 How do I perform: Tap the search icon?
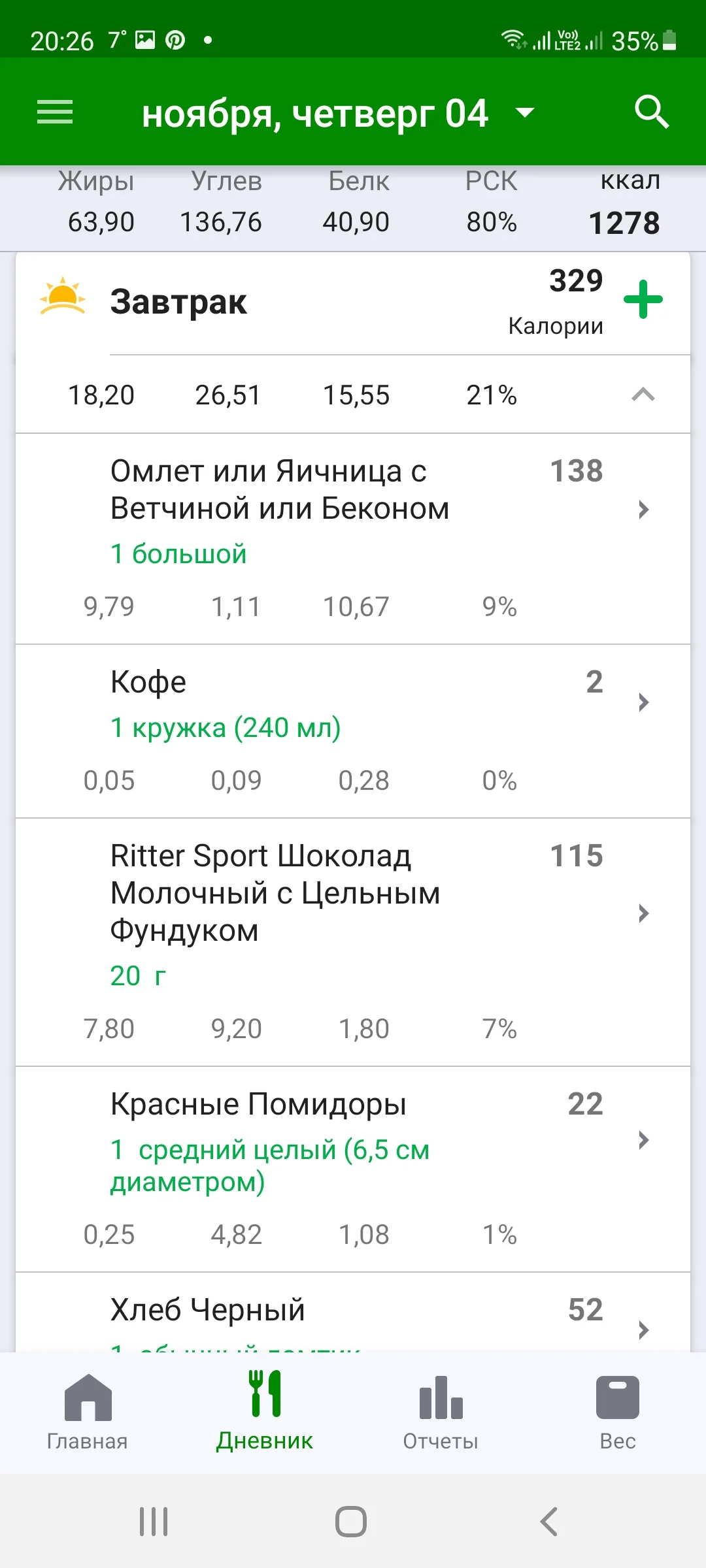[651, 112]
